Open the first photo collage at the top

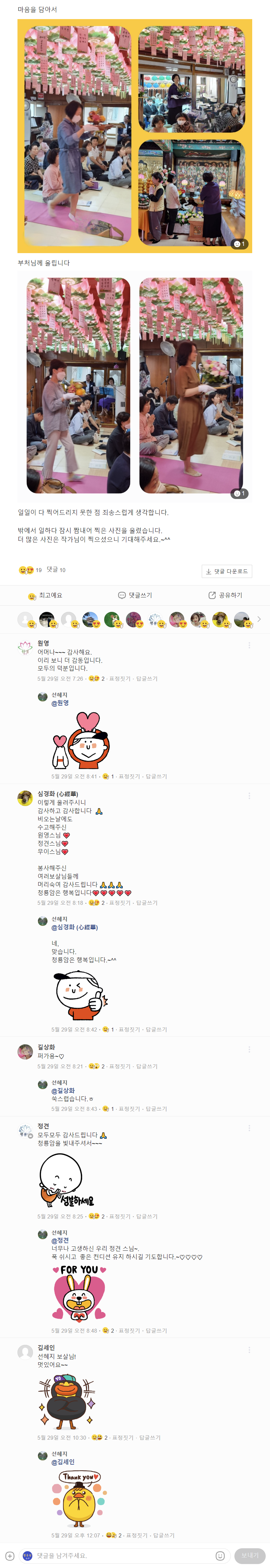(135, 136)
